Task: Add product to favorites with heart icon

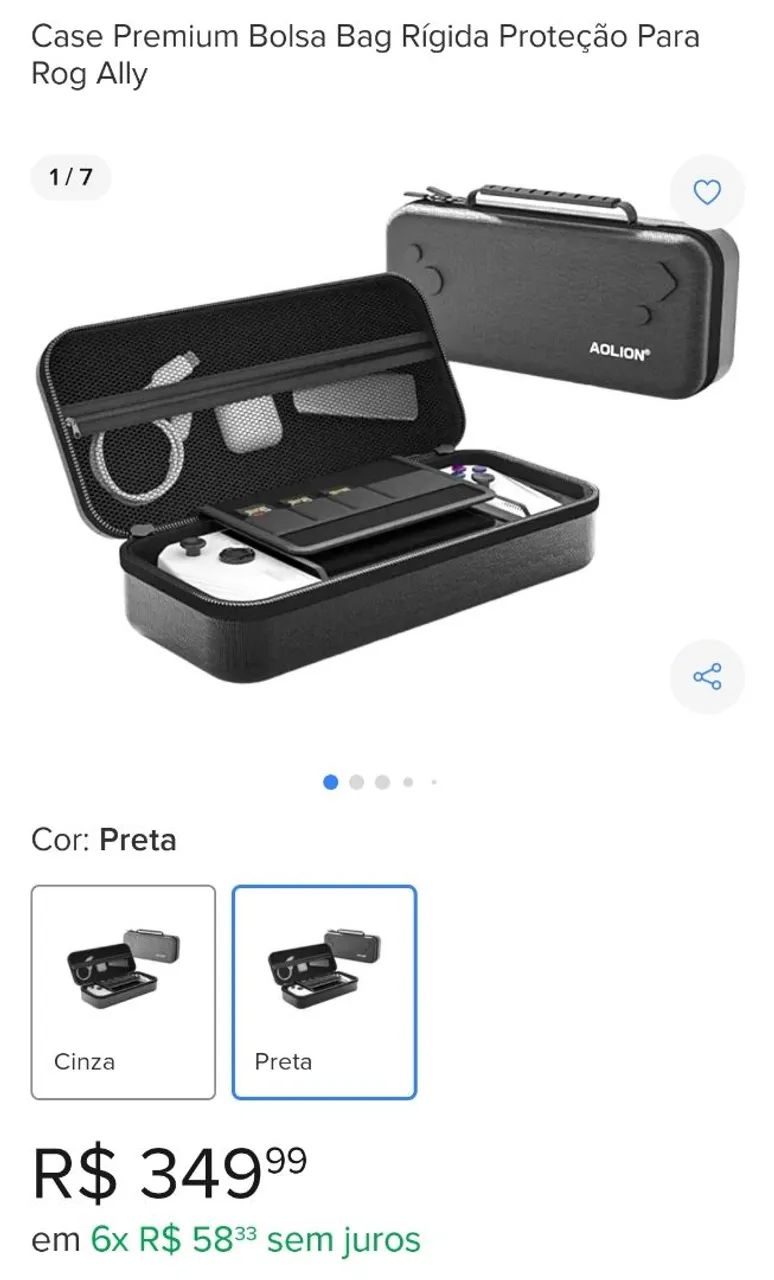Action: [x=707, y=192]
